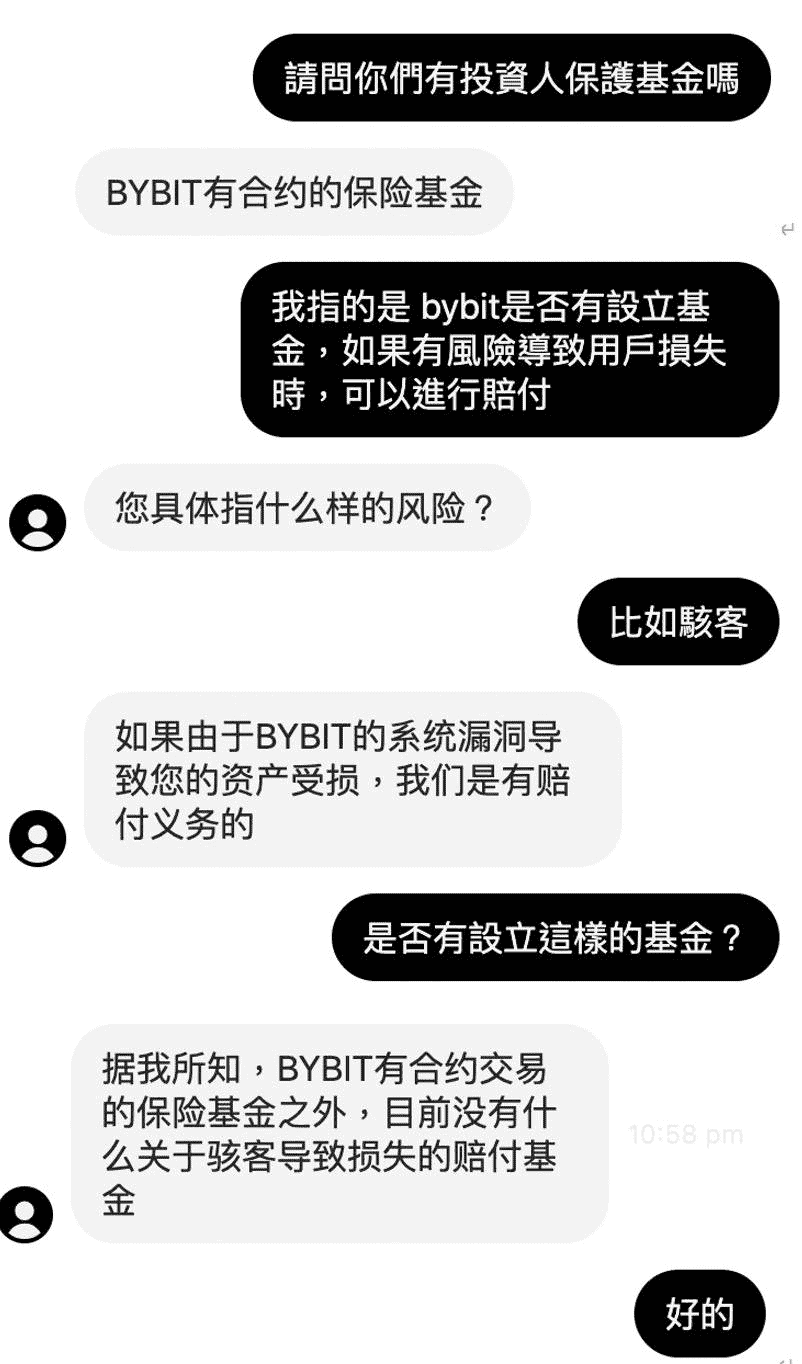Click the final user confirmation bubble
This screenshot has height=1364, width=802.
[x=699, y=1313]
